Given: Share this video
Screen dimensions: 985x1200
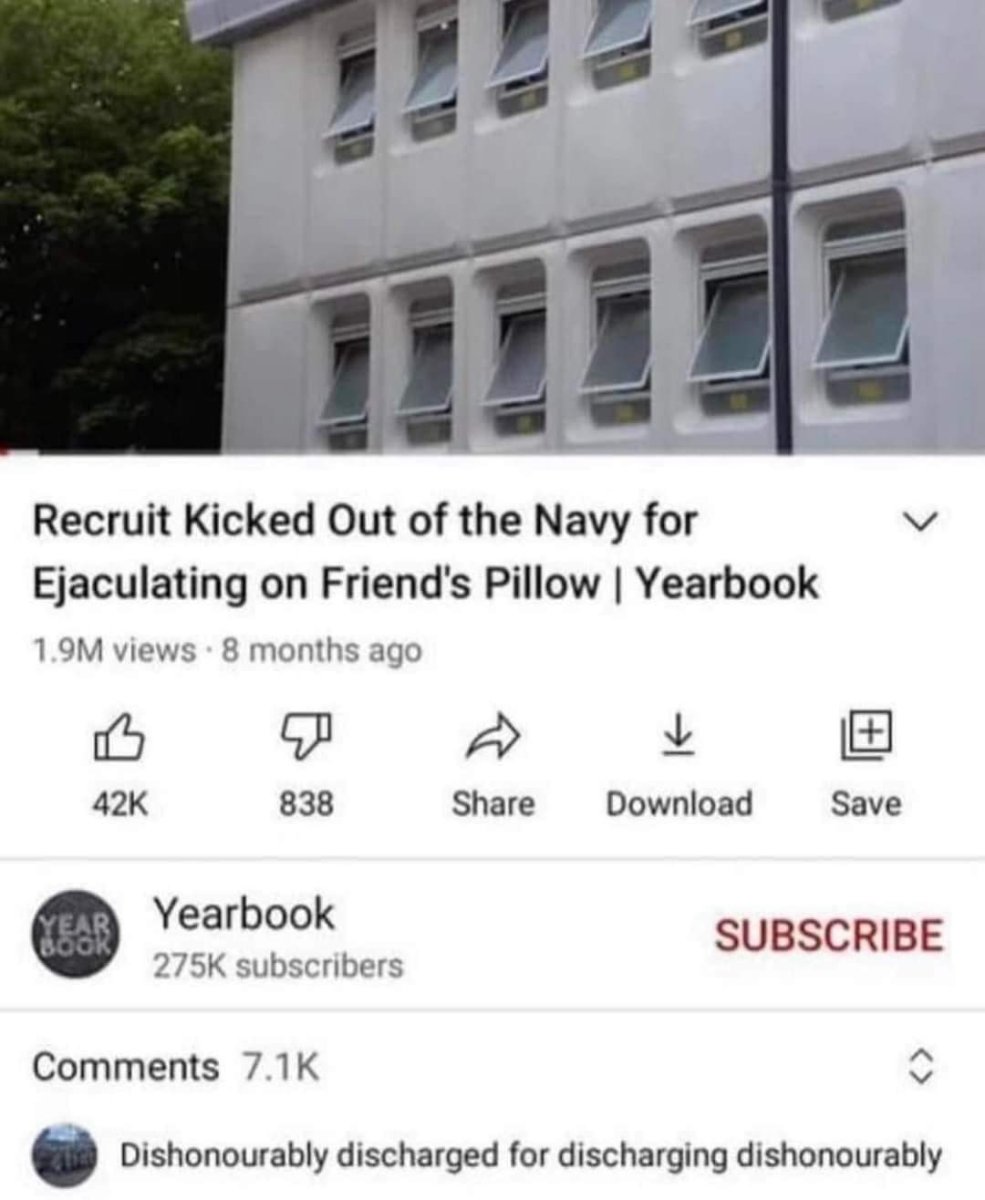Looking at the screenshot, I should point(493,740).
